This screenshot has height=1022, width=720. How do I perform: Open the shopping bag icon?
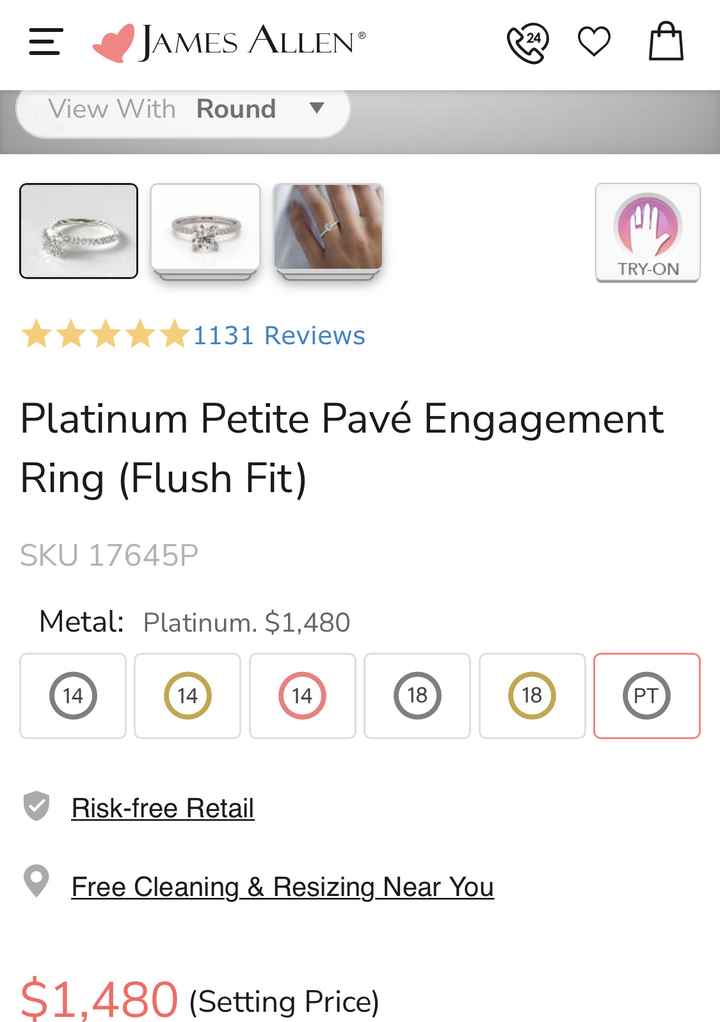click(663, 41)
